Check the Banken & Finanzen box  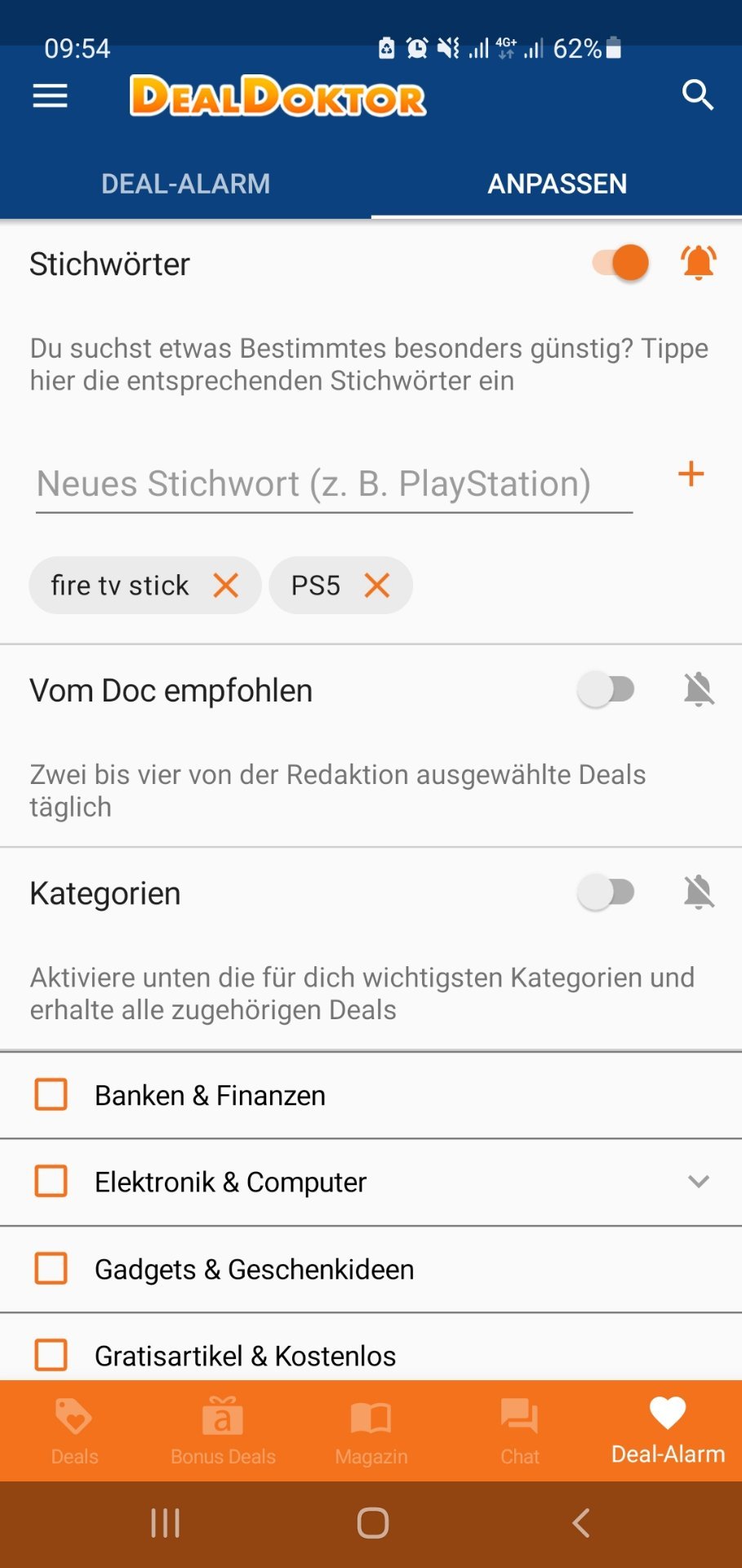51,1094
